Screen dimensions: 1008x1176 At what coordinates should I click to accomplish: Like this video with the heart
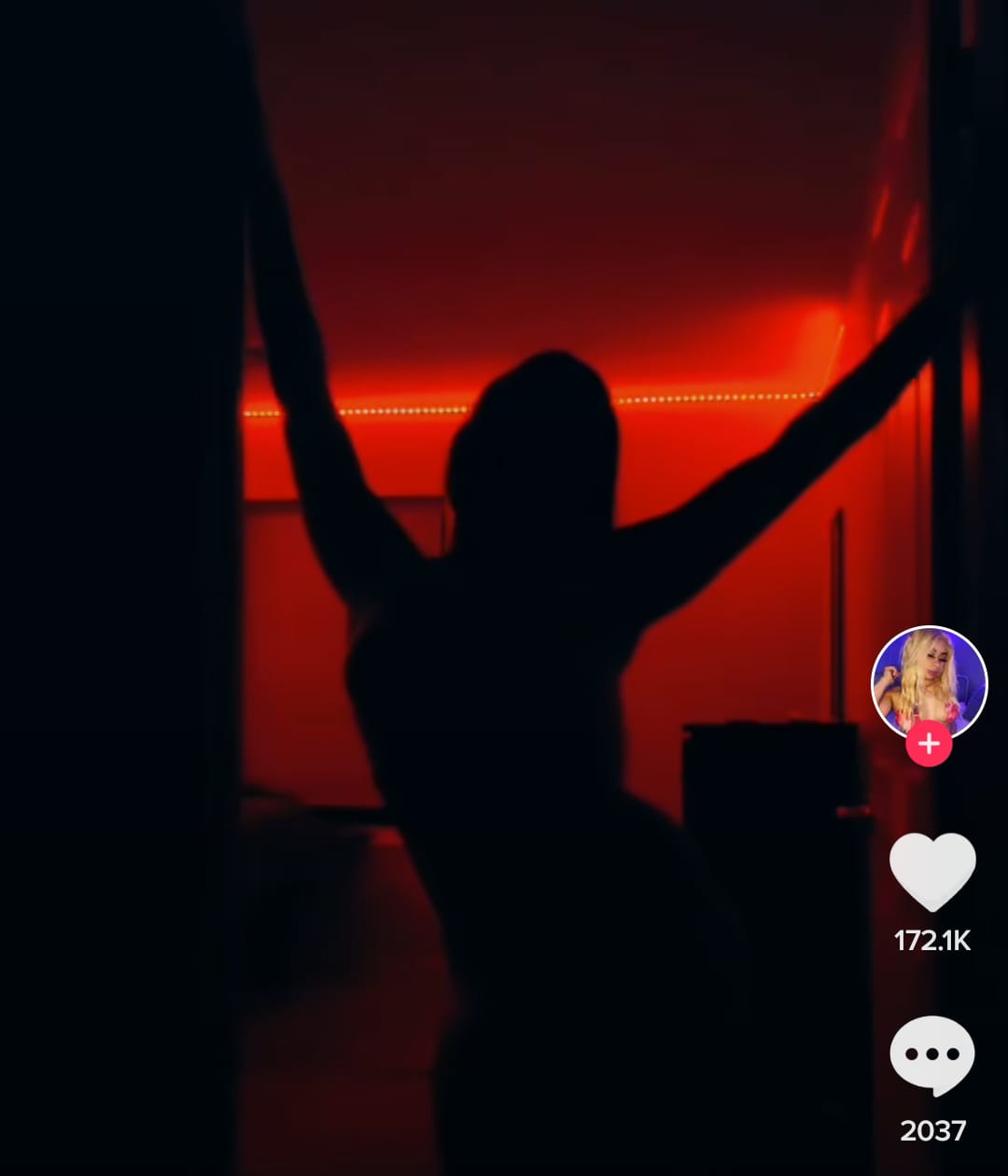coord(932,870)
